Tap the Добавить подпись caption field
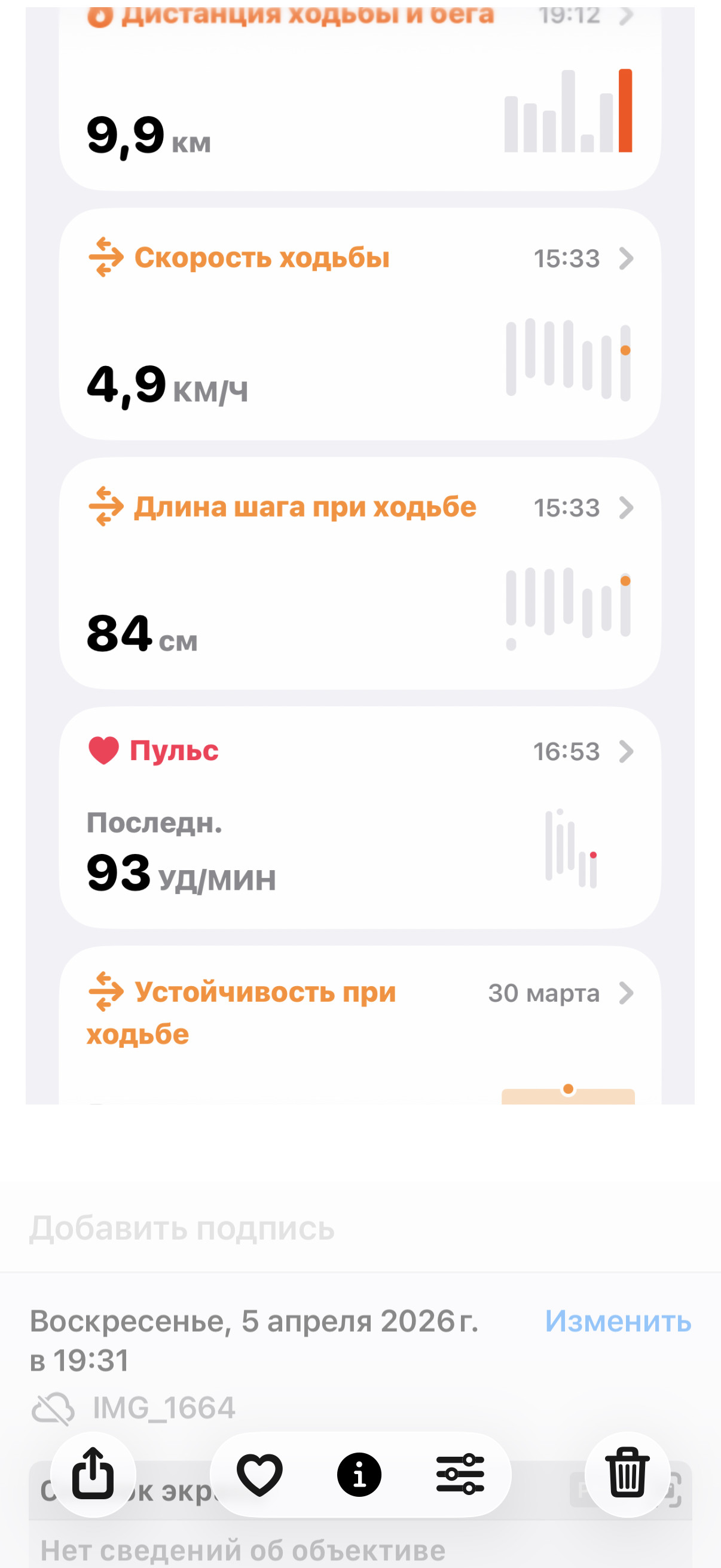The height and width of the screenshot is (1568, 721). tap(360, 1228)
